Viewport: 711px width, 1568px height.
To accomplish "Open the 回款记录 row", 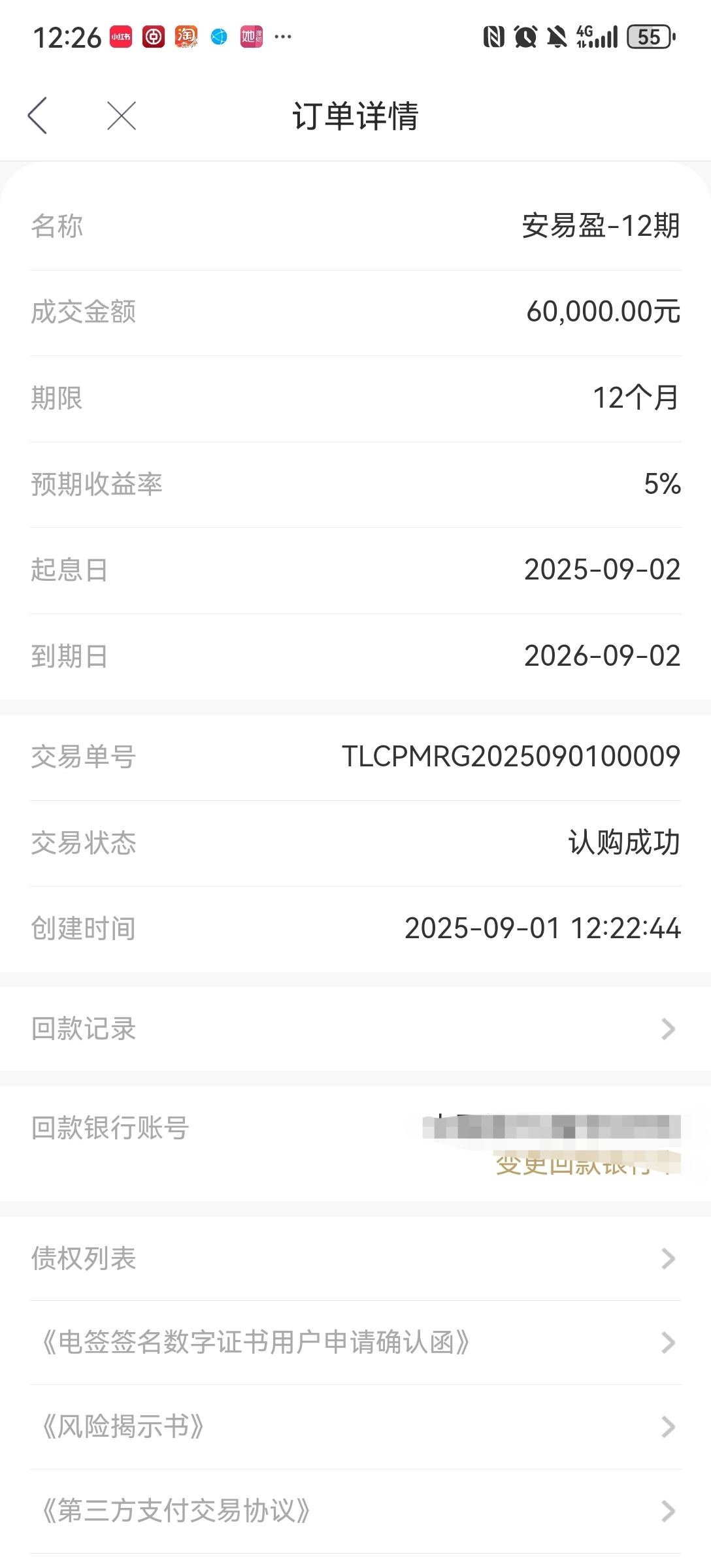I will tap(355, 1029).
